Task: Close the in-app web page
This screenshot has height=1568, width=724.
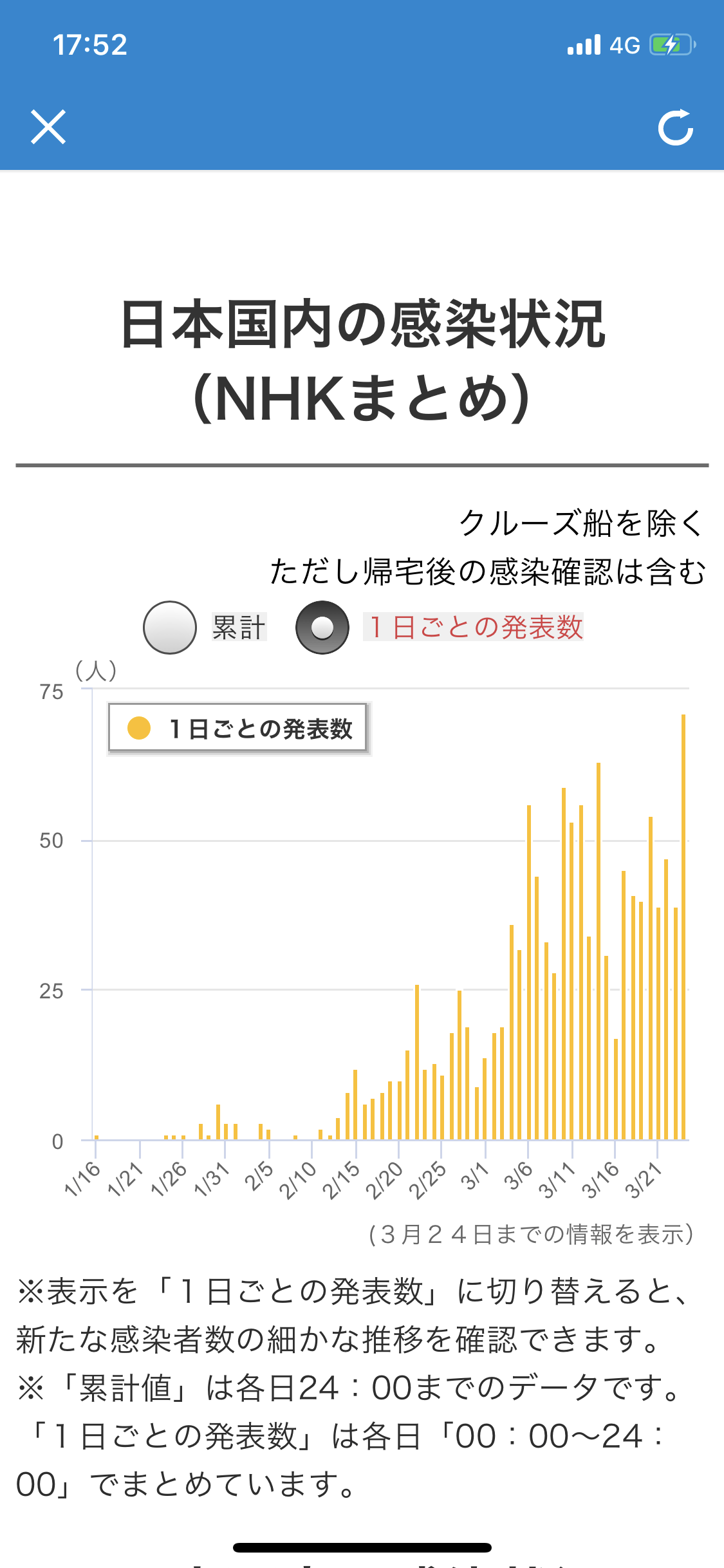Action: [x=48, y=127]
